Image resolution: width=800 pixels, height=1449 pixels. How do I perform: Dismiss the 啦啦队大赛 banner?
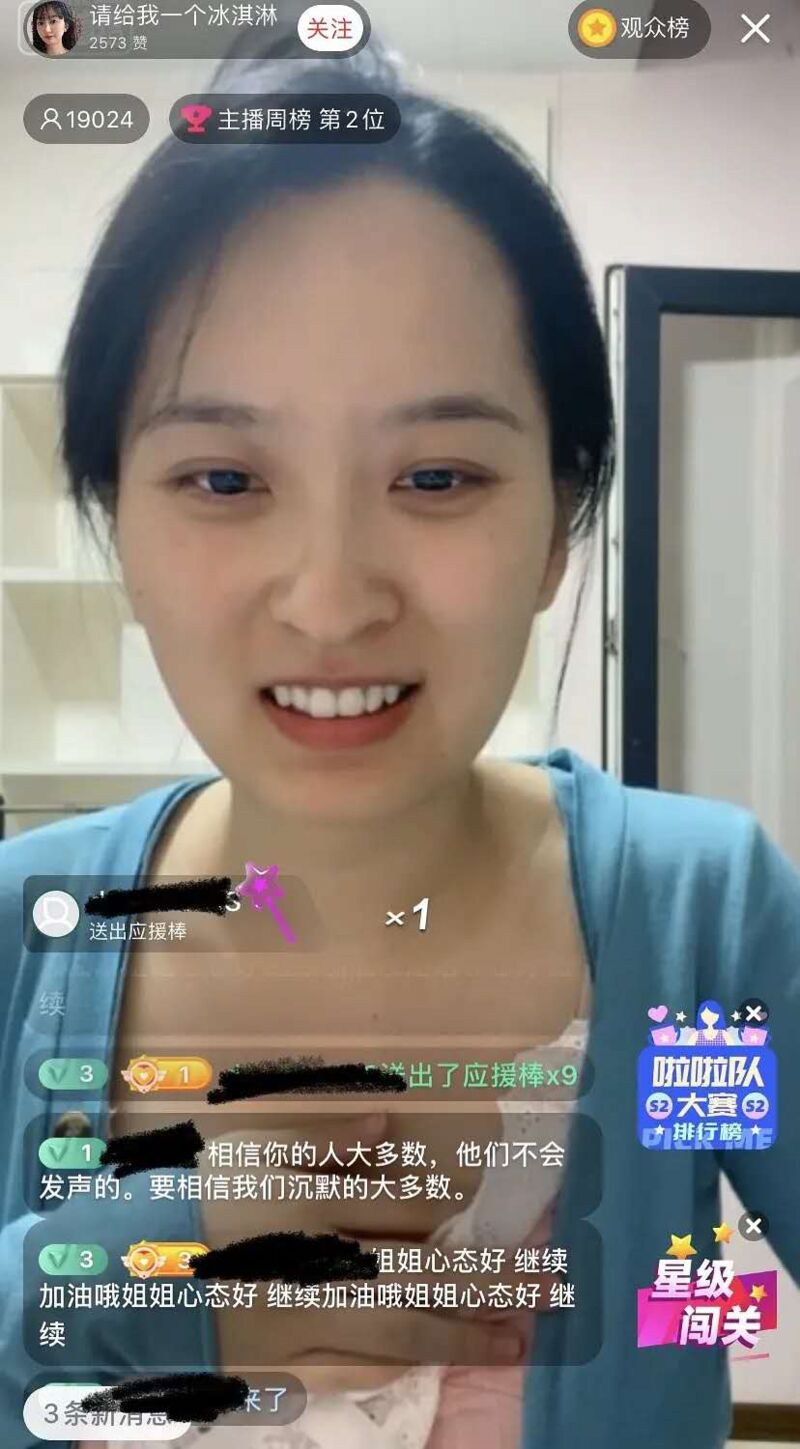(x=754, y=1013)
